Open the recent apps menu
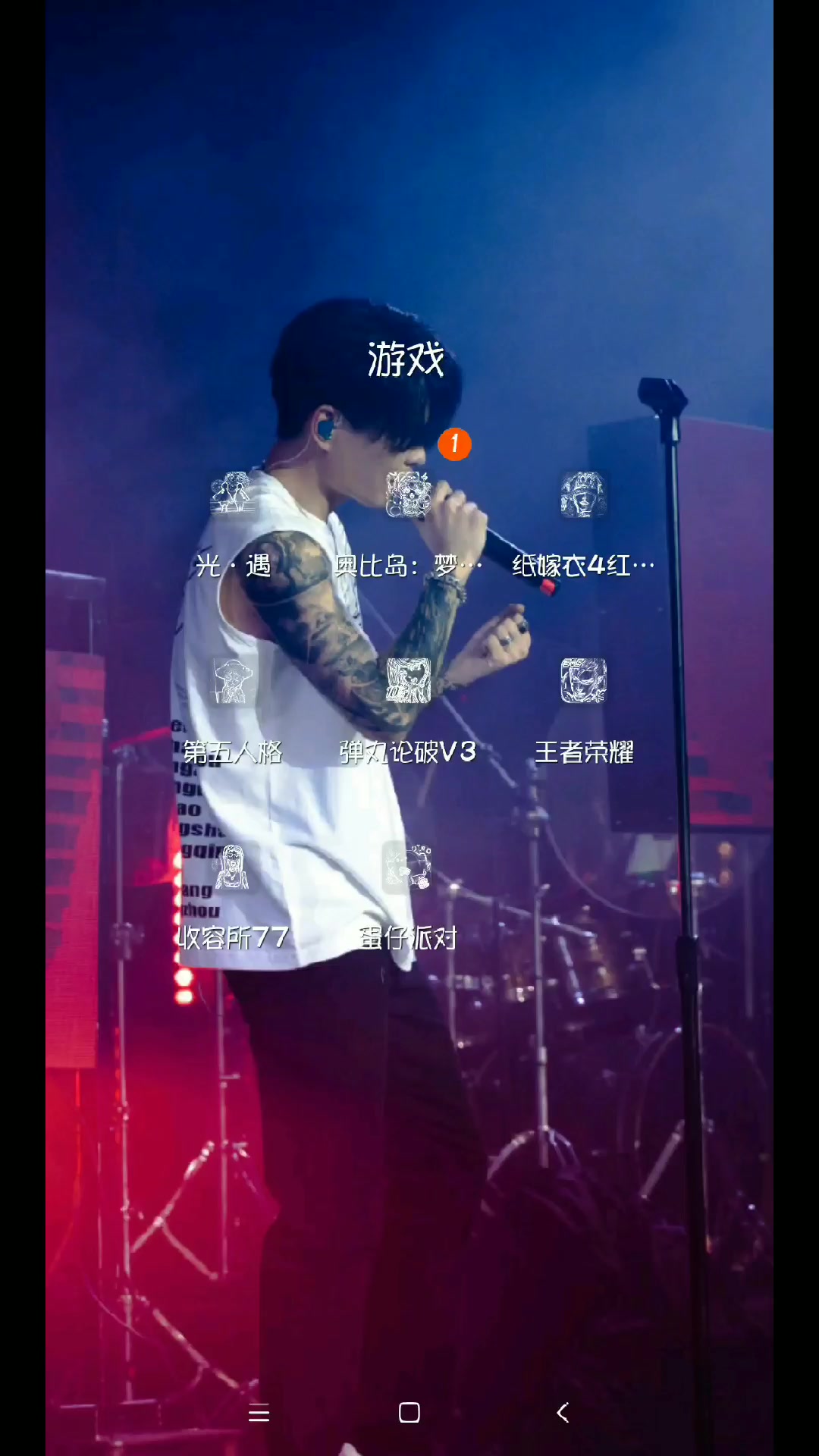 [x=259, y=1413]
